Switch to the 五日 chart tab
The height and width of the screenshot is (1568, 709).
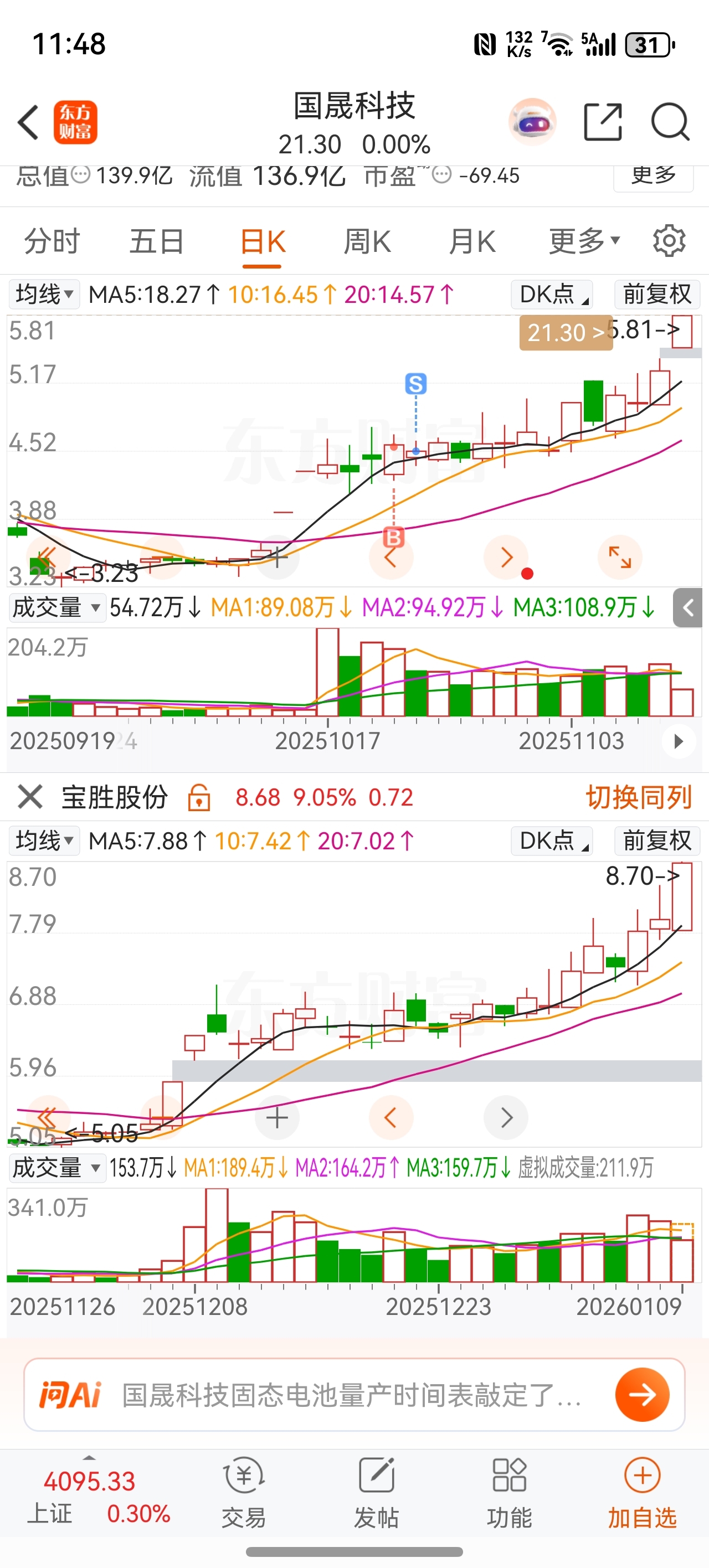point(157,241)
